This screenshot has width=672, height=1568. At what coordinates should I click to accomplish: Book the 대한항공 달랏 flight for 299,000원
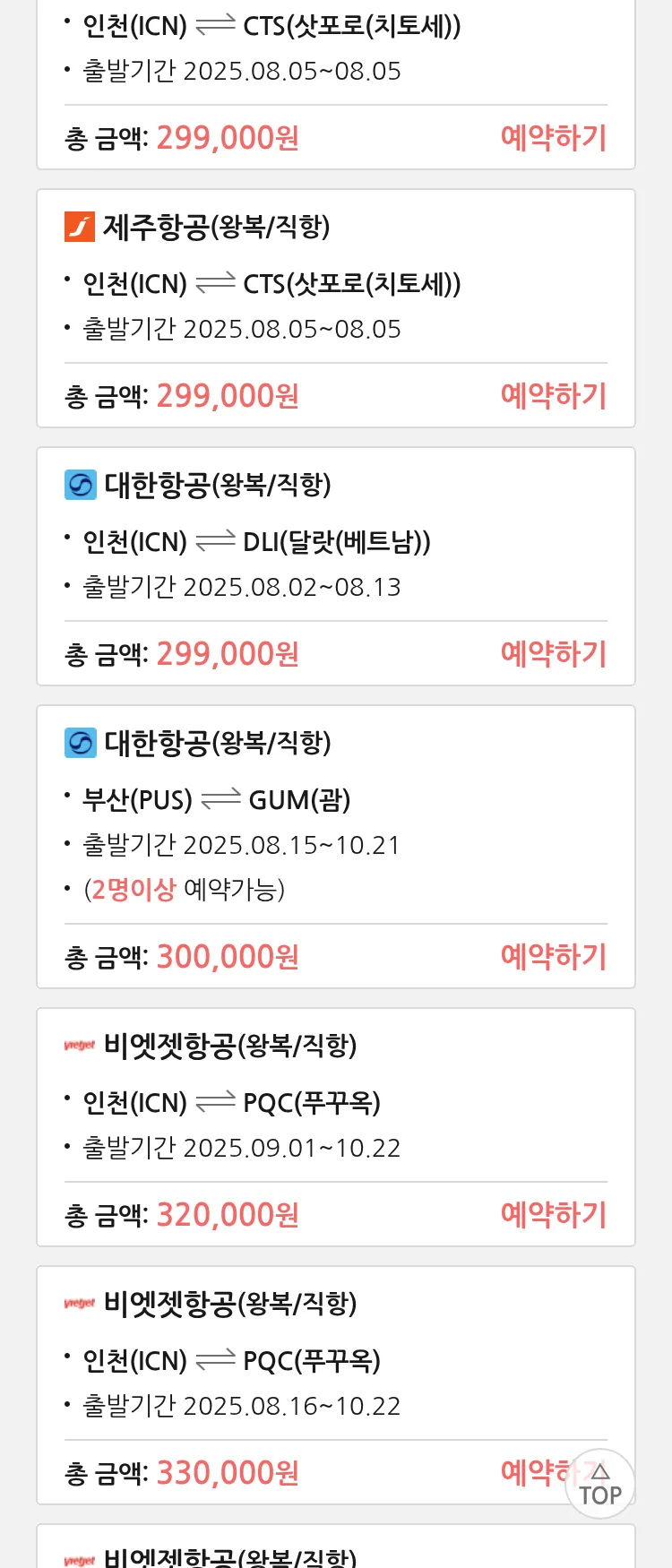click(553, 653)
